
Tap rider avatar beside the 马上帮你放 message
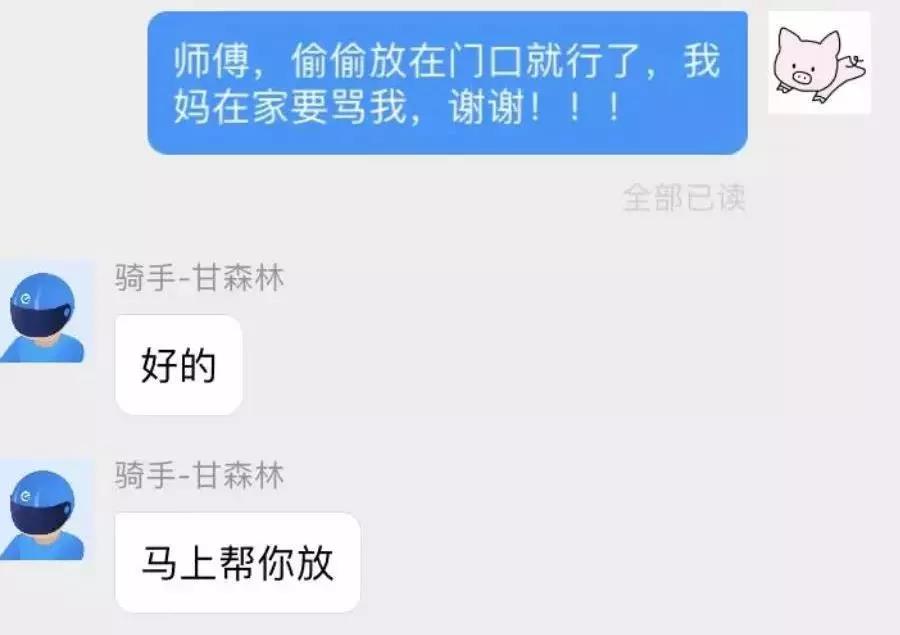click(x=46, y=509)
